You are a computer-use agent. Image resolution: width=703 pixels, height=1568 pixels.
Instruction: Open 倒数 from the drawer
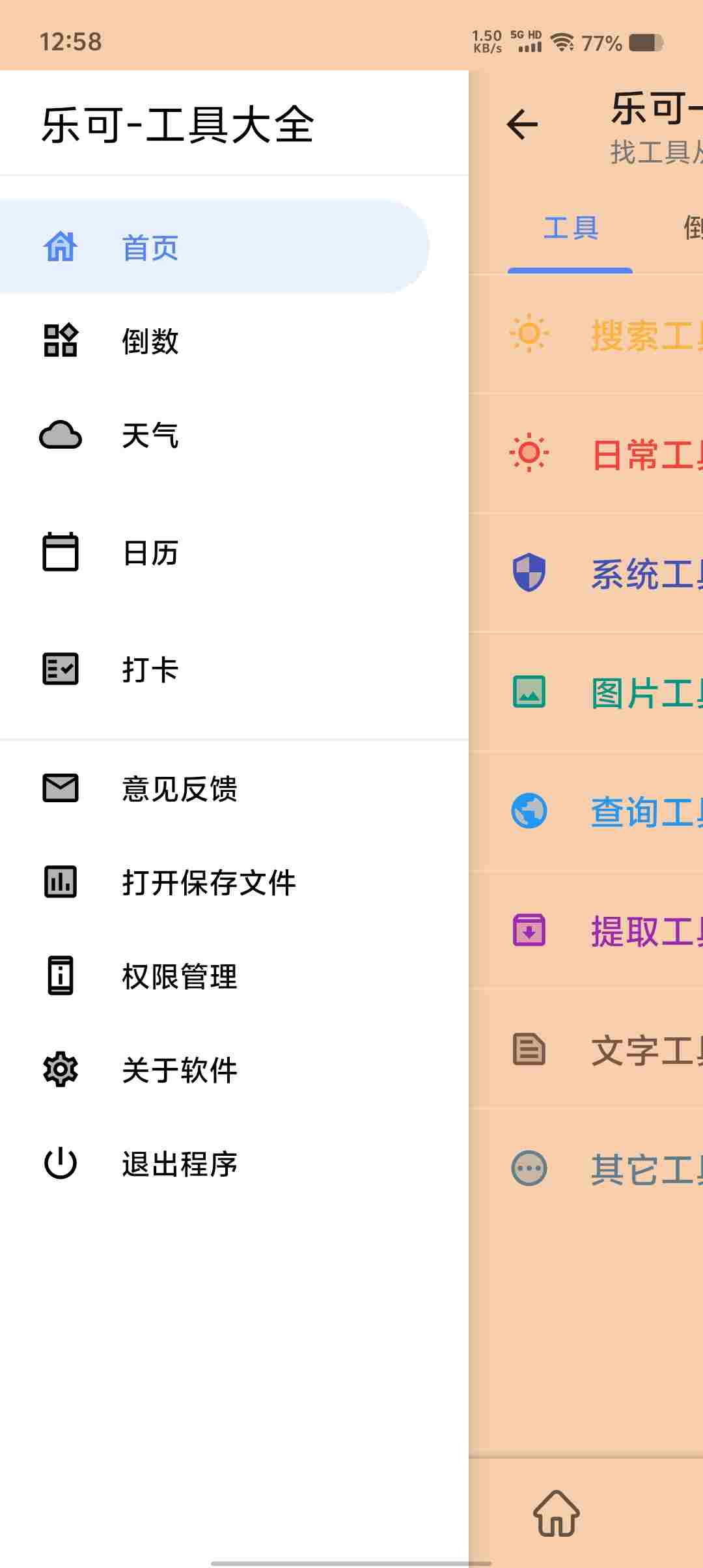[x=234, y=341]
